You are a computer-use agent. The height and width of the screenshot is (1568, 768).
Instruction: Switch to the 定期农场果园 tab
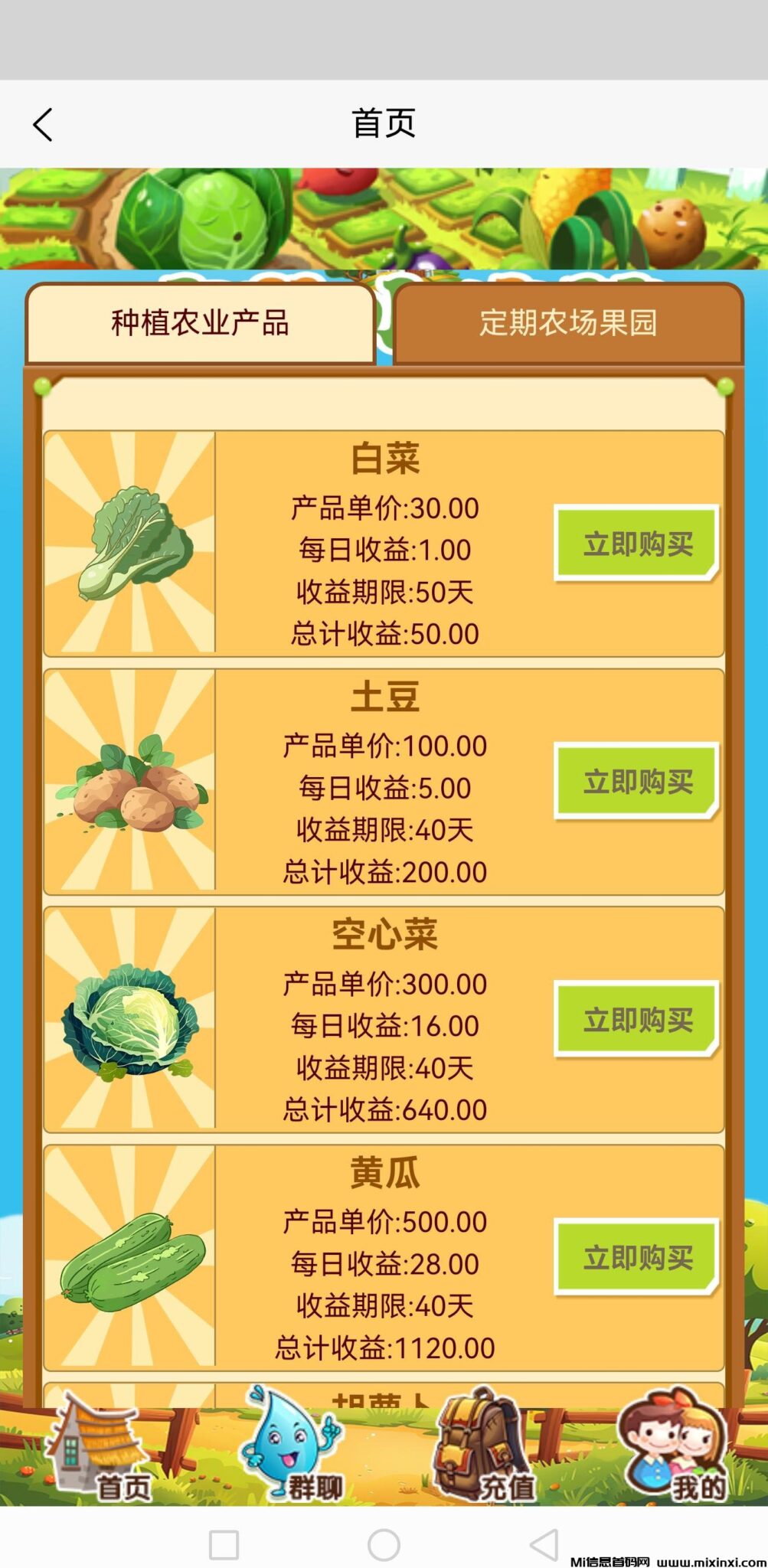(567, 323)
